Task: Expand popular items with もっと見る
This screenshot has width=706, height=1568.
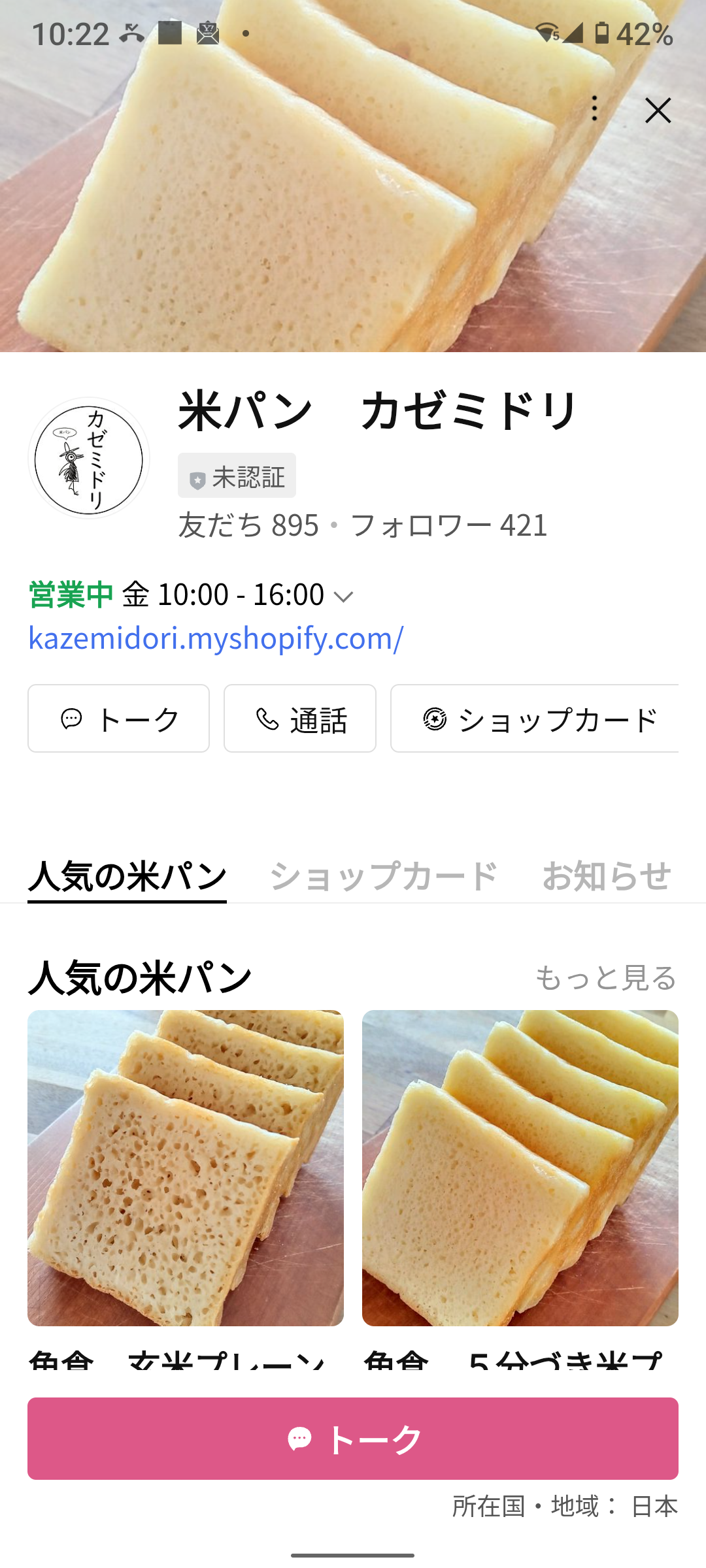Action: 607,979
